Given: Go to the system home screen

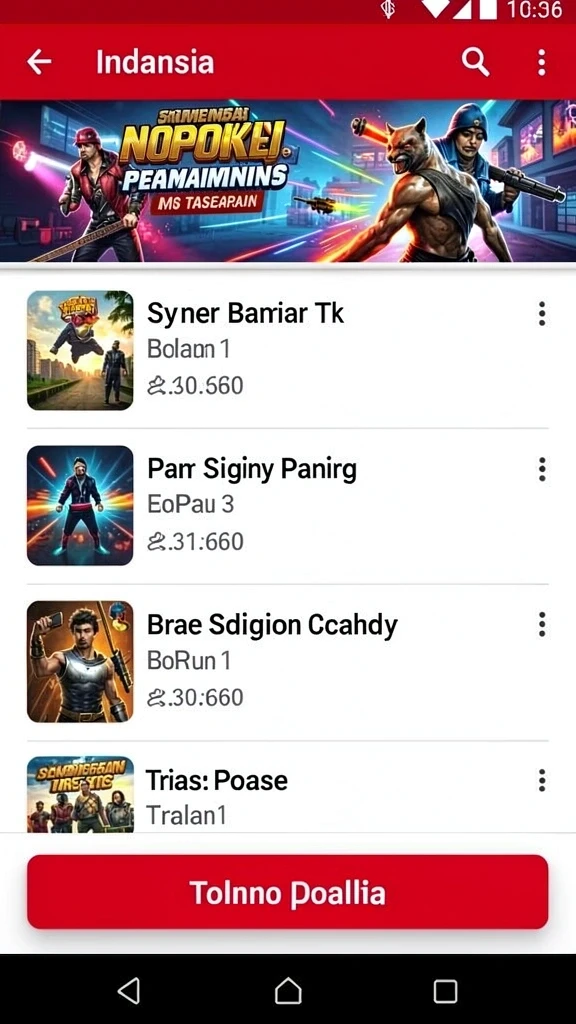Looking at the screenshot, I should 288,990.
